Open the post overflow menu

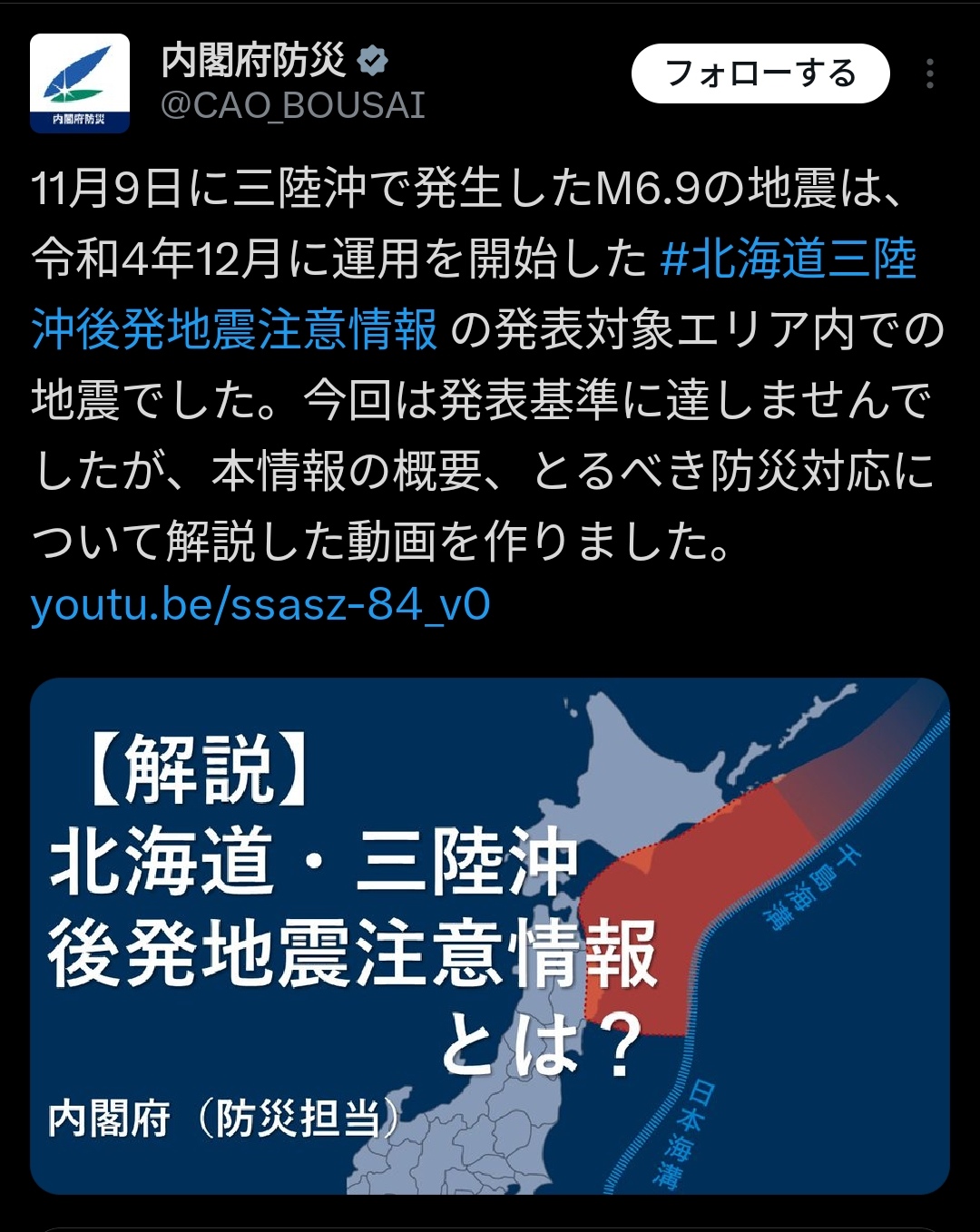point(929,74)
